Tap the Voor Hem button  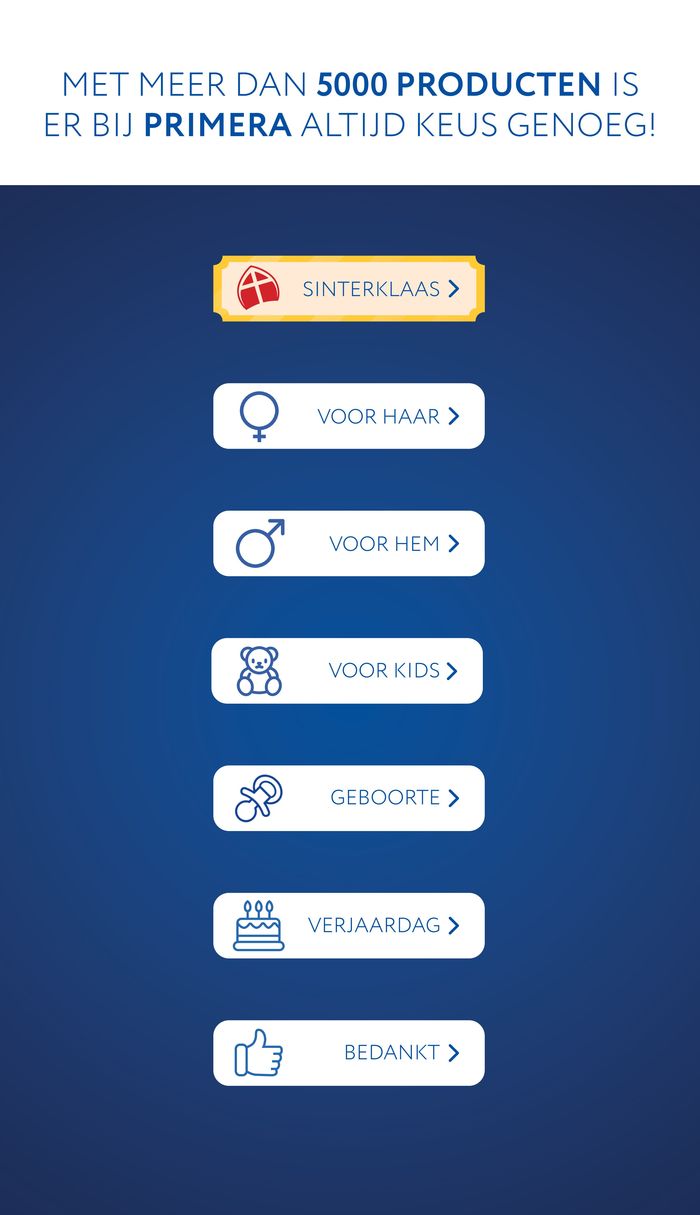[x=348, y=543]
